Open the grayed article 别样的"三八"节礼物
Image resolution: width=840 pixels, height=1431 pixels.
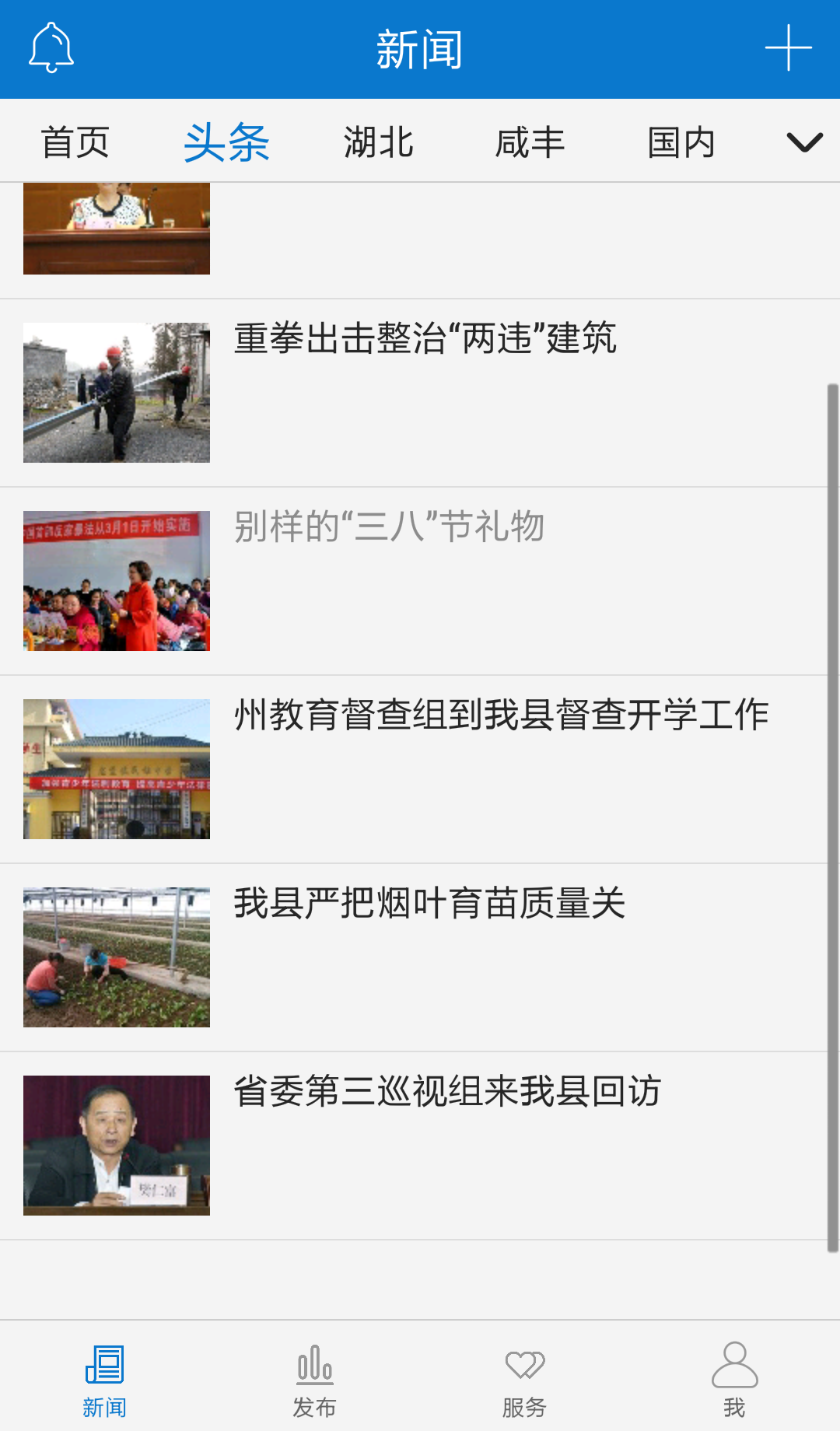(x=389, y=525)
